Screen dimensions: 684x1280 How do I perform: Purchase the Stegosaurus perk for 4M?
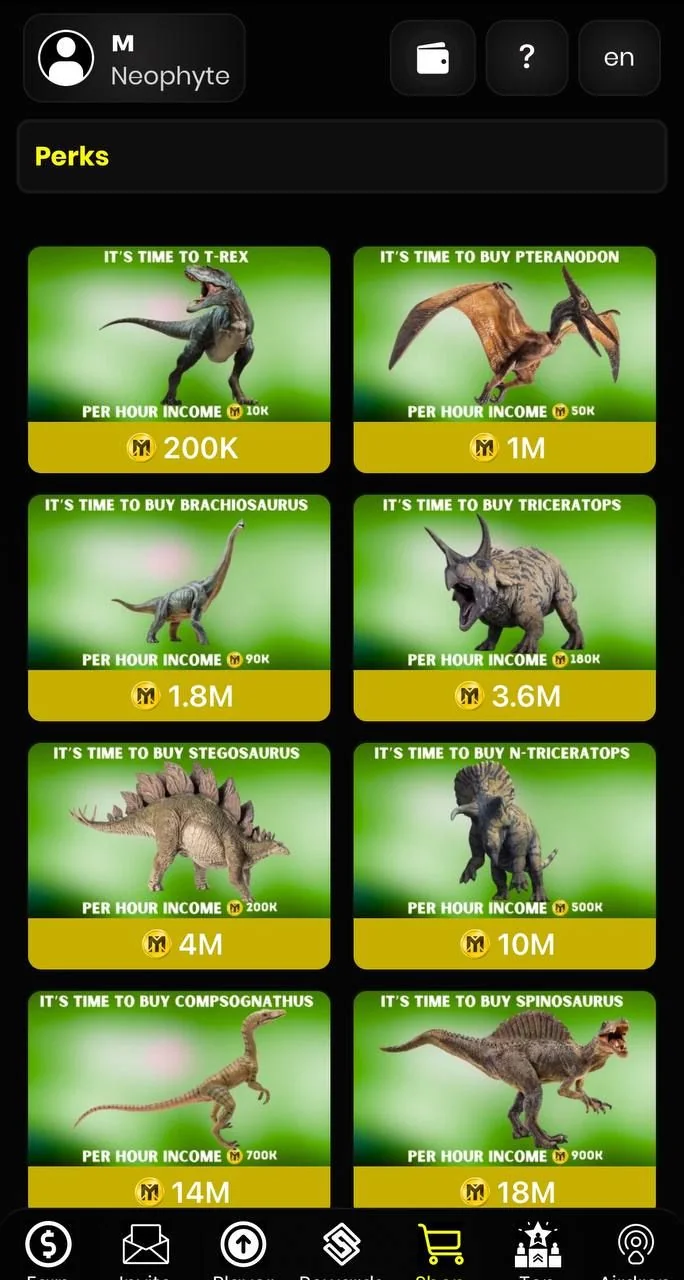[179, 855]
